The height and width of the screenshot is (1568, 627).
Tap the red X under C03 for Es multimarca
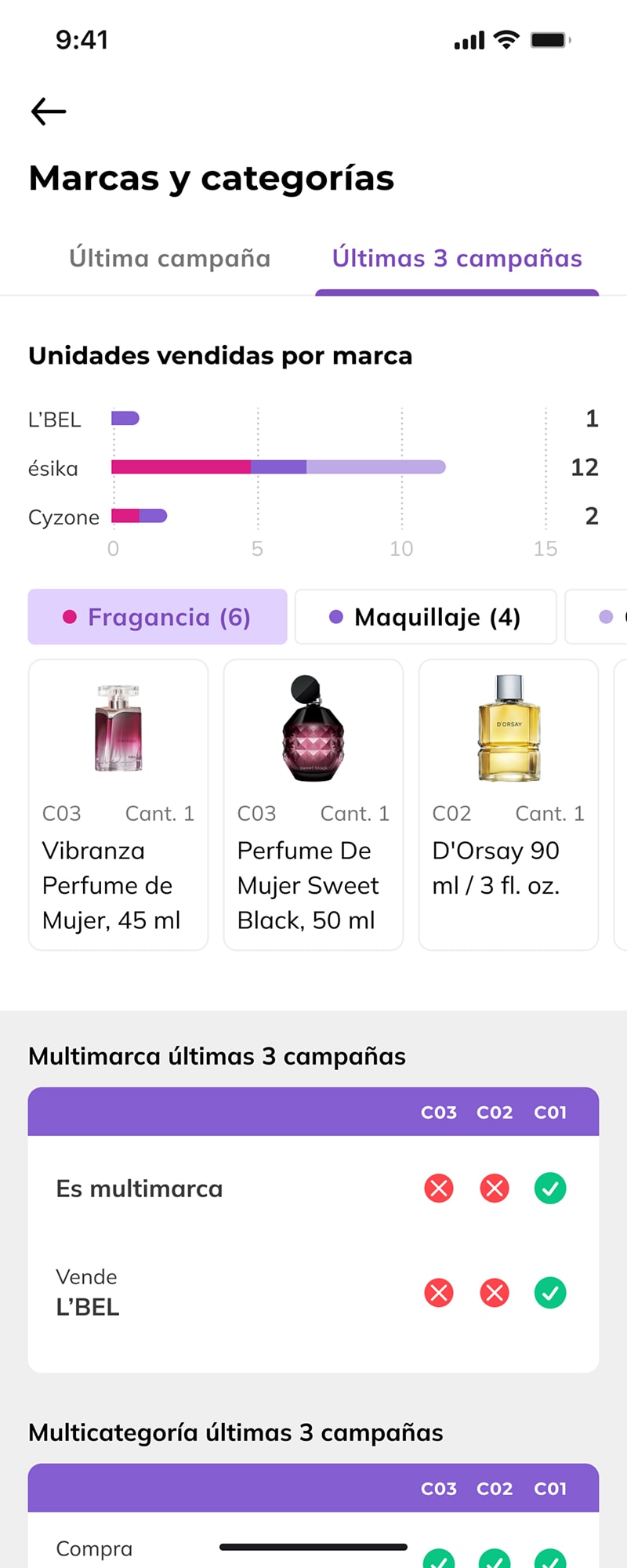438,1188
